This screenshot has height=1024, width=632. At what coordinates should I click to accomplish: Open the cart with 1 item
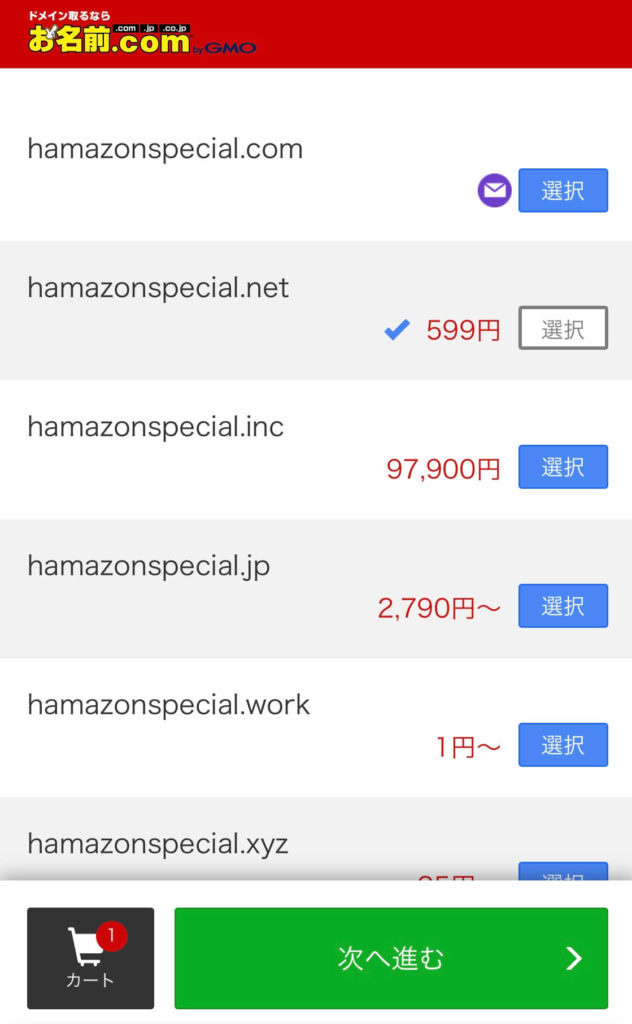point(91,958)
